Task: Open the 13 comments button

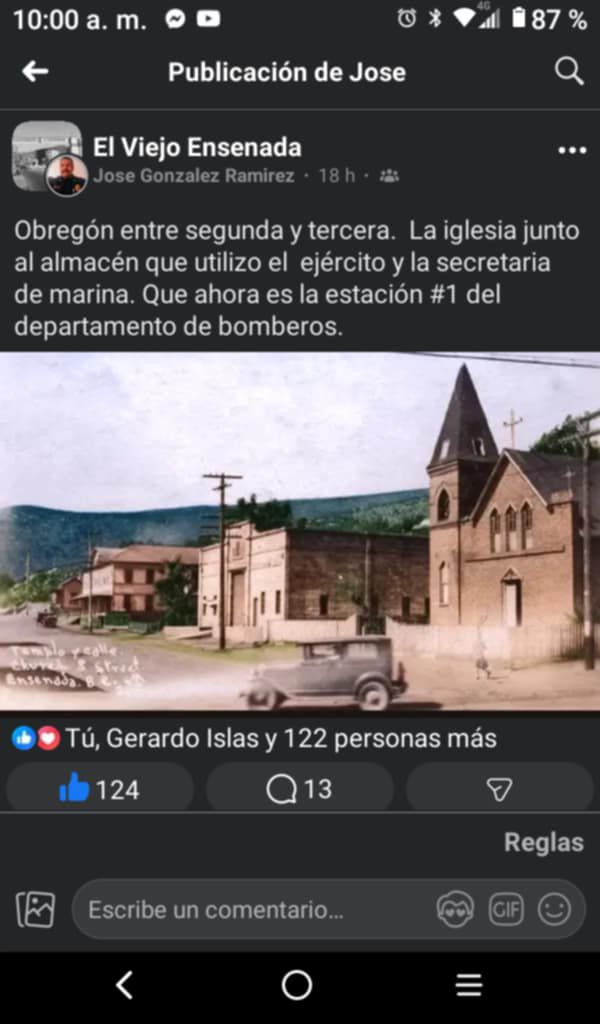Action: click(299, 790)
